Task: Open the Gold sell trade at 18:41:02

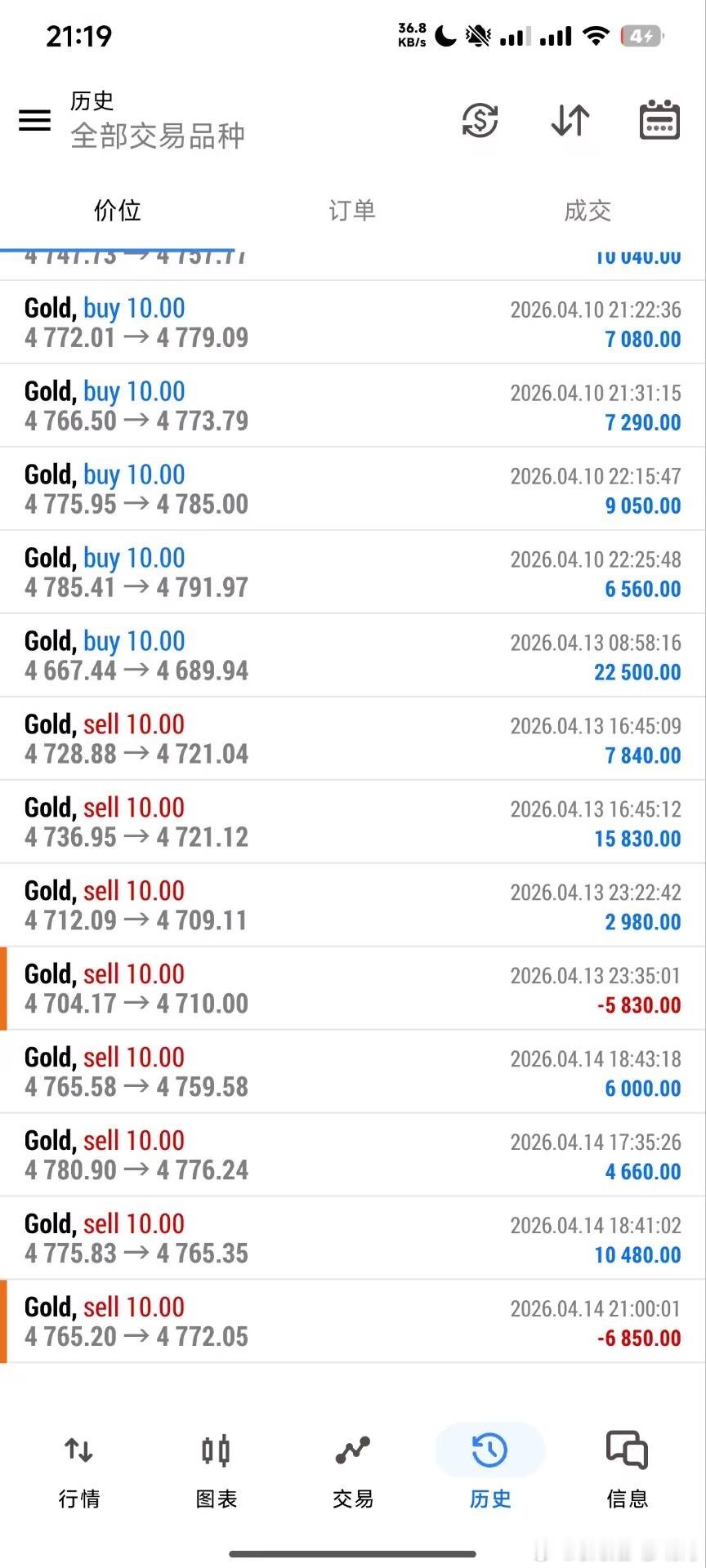Action: coord(353,1239)
